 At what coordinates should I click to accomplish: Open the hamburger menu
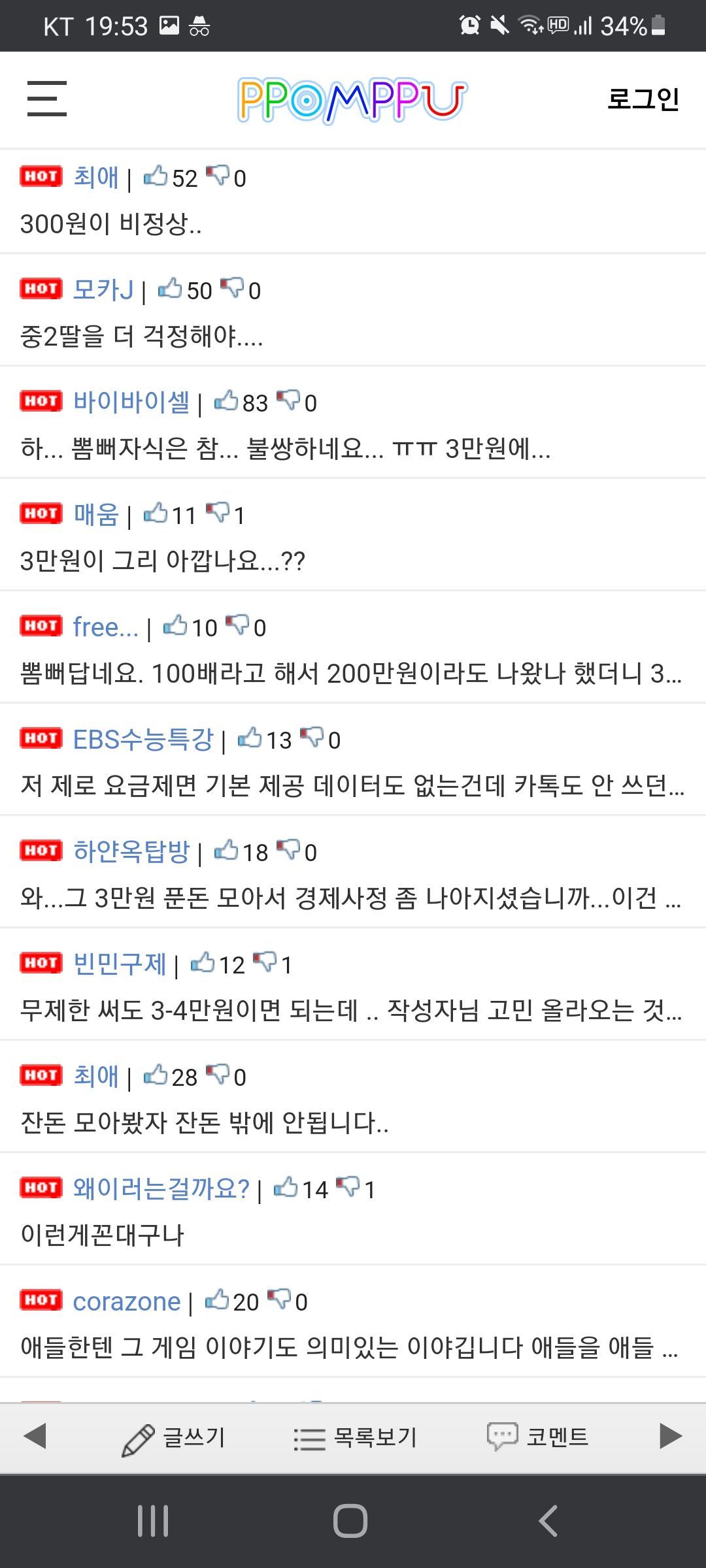click(x=46, y=99)
